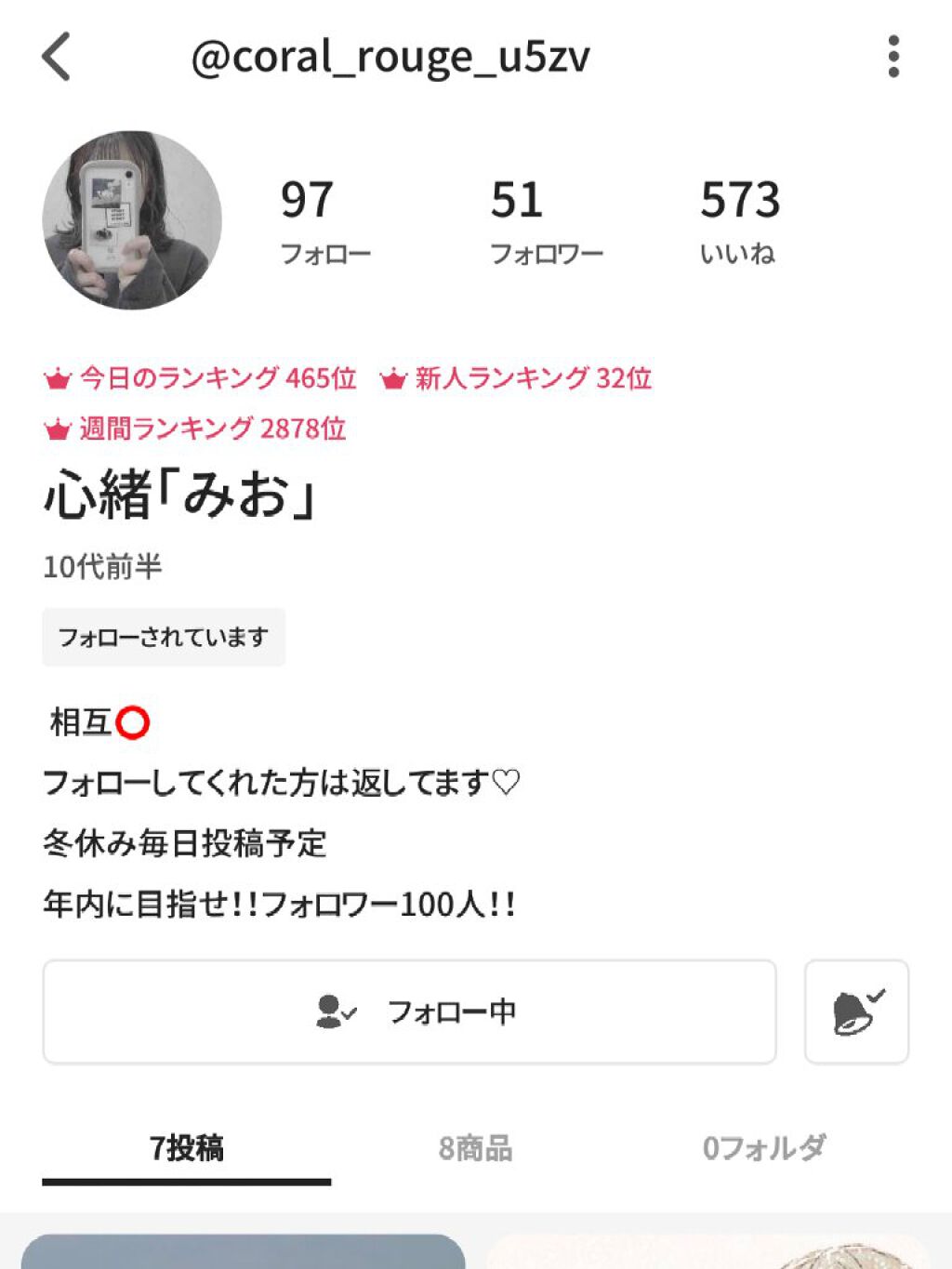Switch to the 0フォルダ tab
The image size is (952, 1269).
coord(763,1148)
